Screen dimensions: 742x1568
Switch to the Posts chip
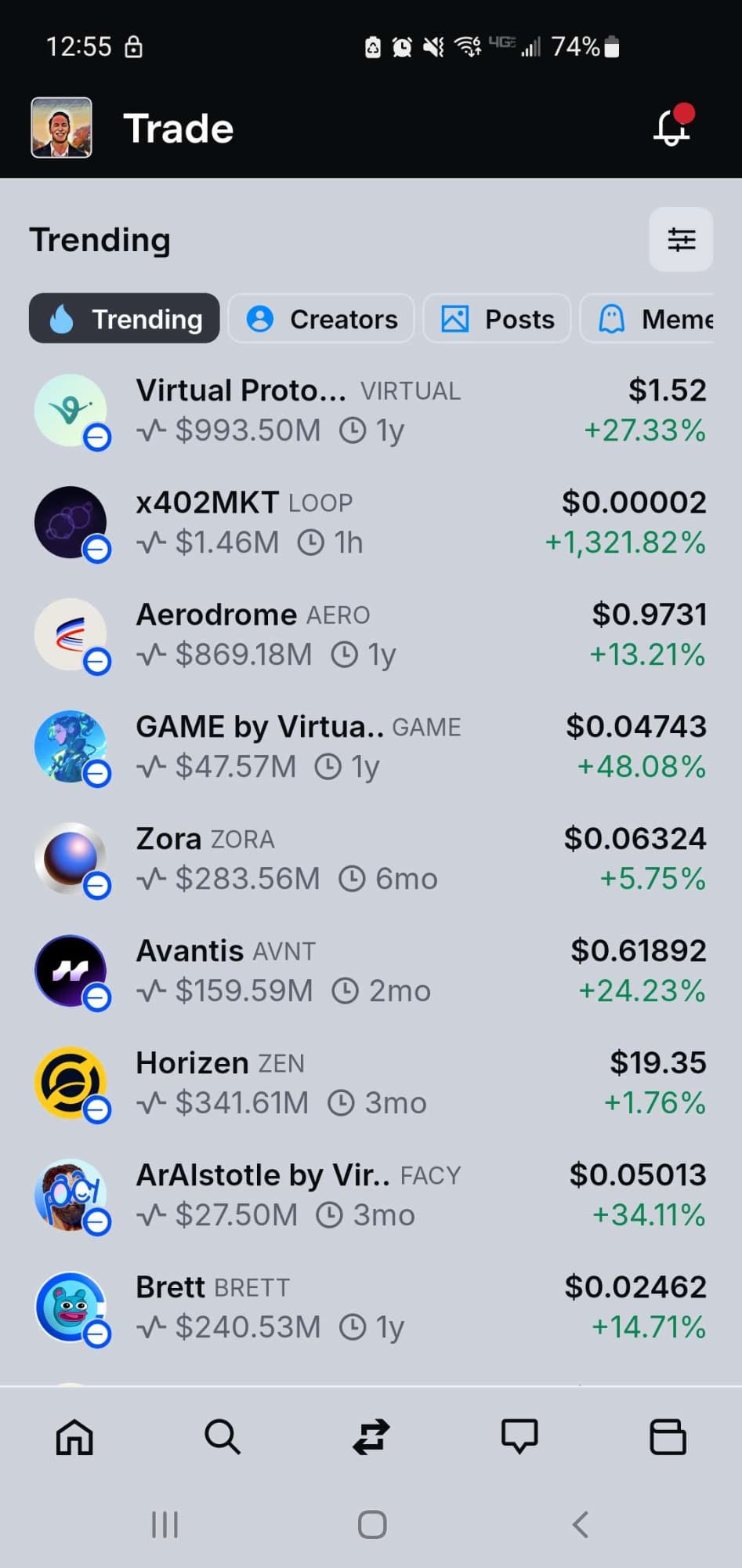[x=498, y=318]
